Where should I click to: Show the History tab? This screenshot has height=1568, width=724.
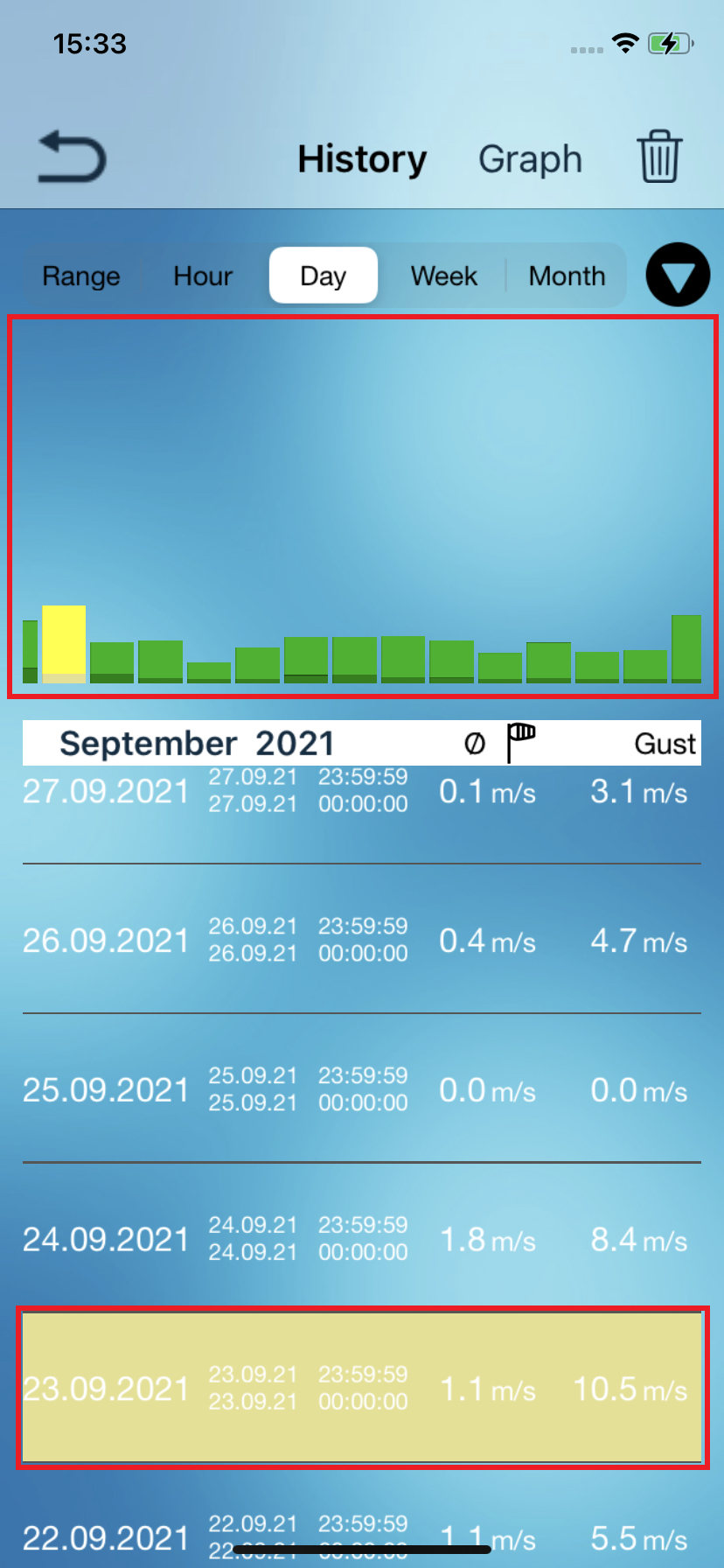(362, 159)
